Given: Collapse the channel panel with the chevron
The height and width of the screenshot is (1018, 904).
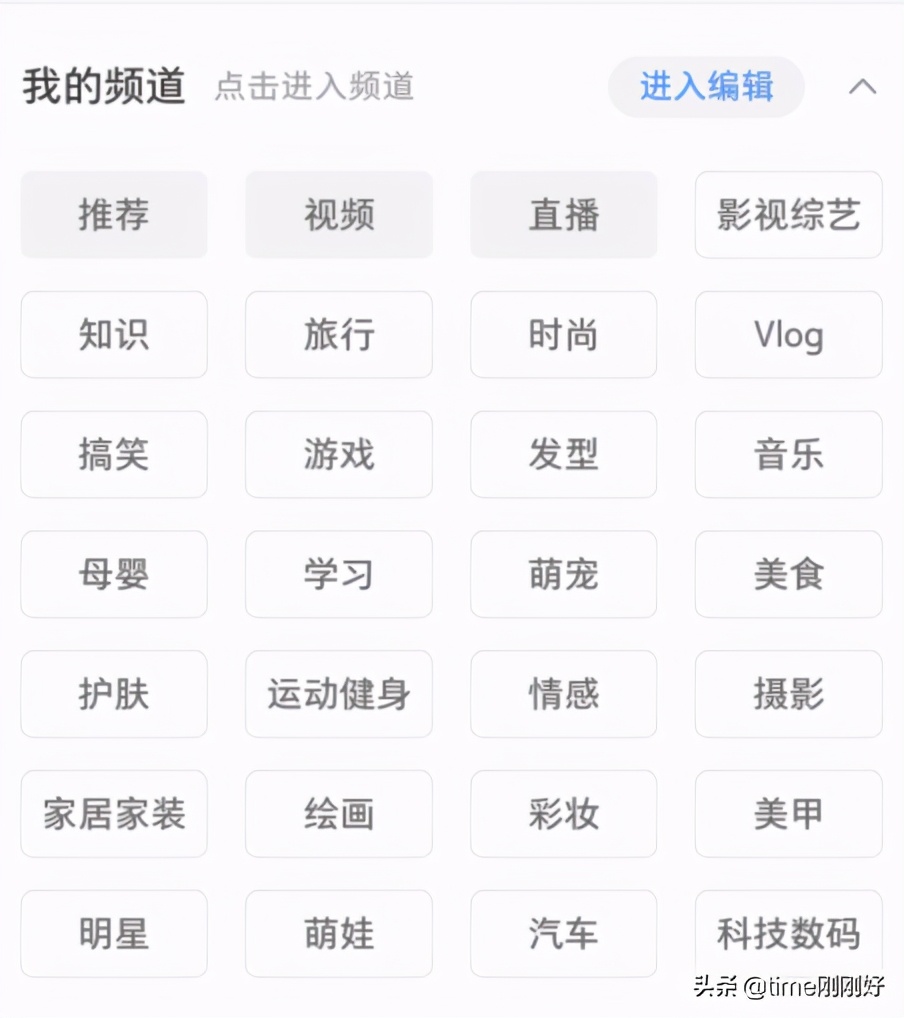Looking at the screenshot, I should tap(862, 88).
